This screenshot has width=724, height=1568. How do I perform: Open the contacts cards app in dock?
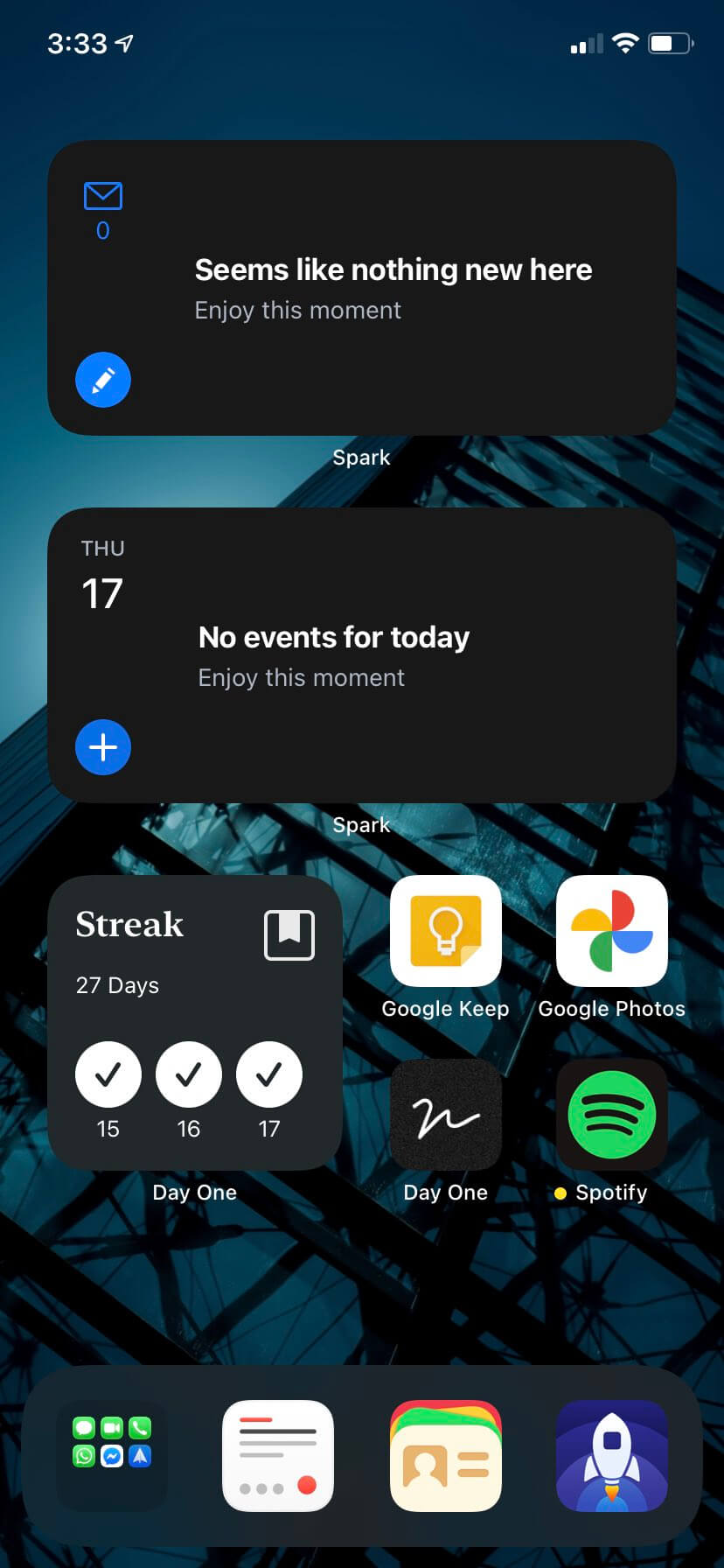446,1456
